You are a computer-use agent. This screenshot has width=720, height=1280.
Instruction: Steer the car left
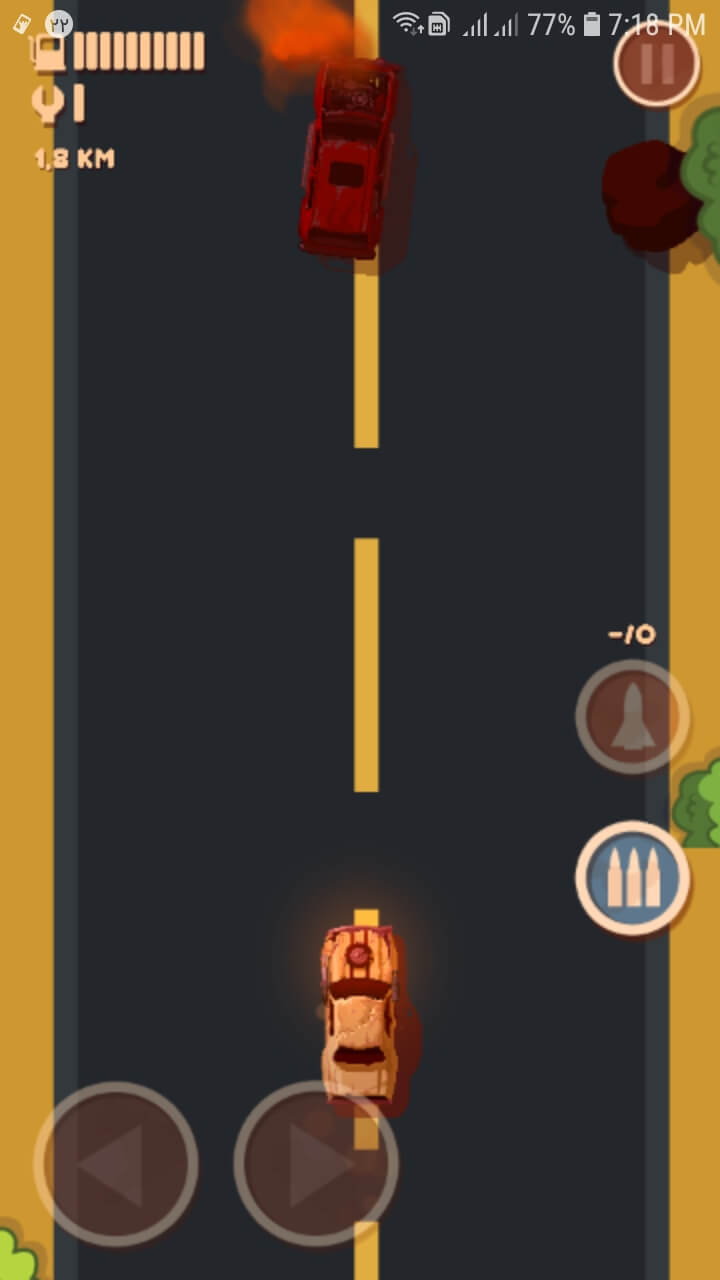tap(115, 1164)
